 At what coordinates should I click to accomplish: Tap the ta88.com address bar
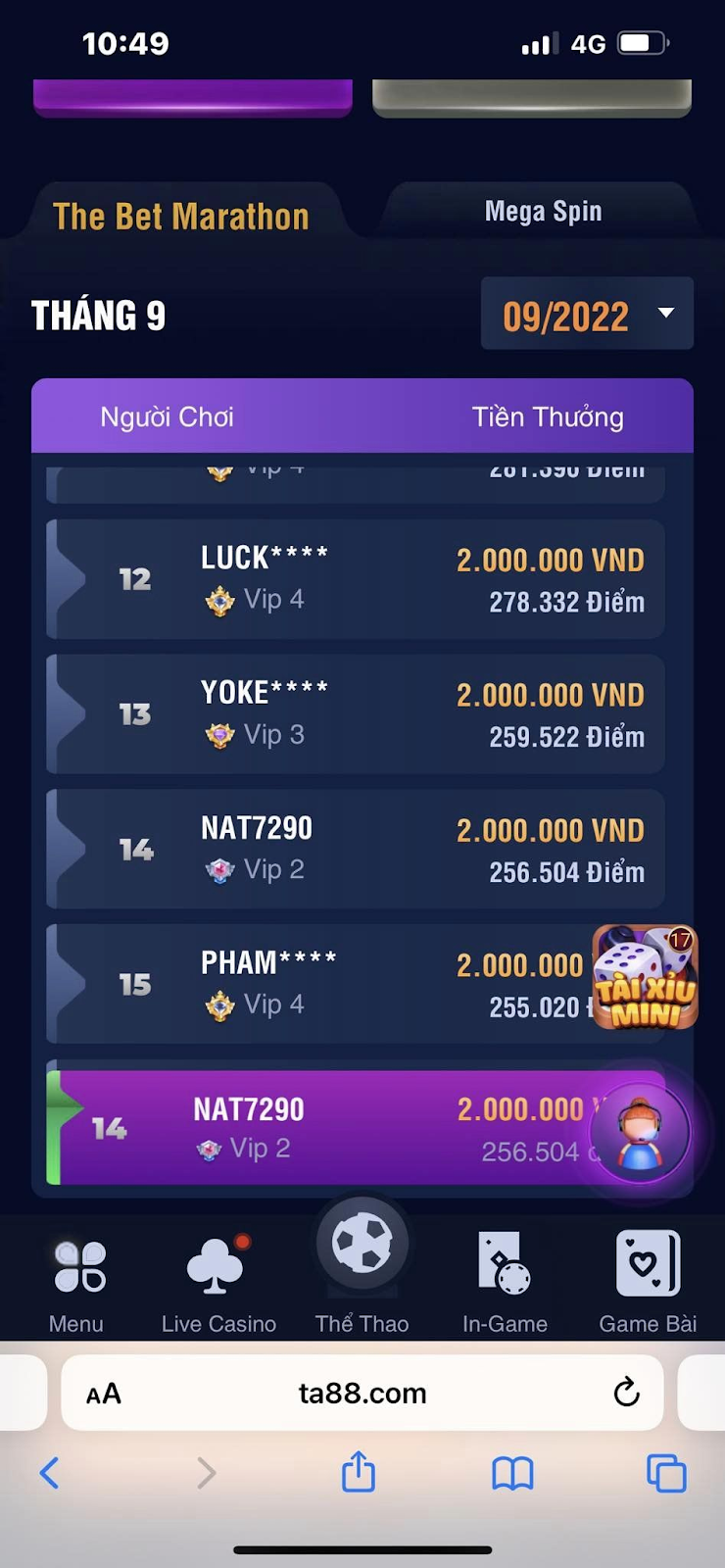point(362,1393)
